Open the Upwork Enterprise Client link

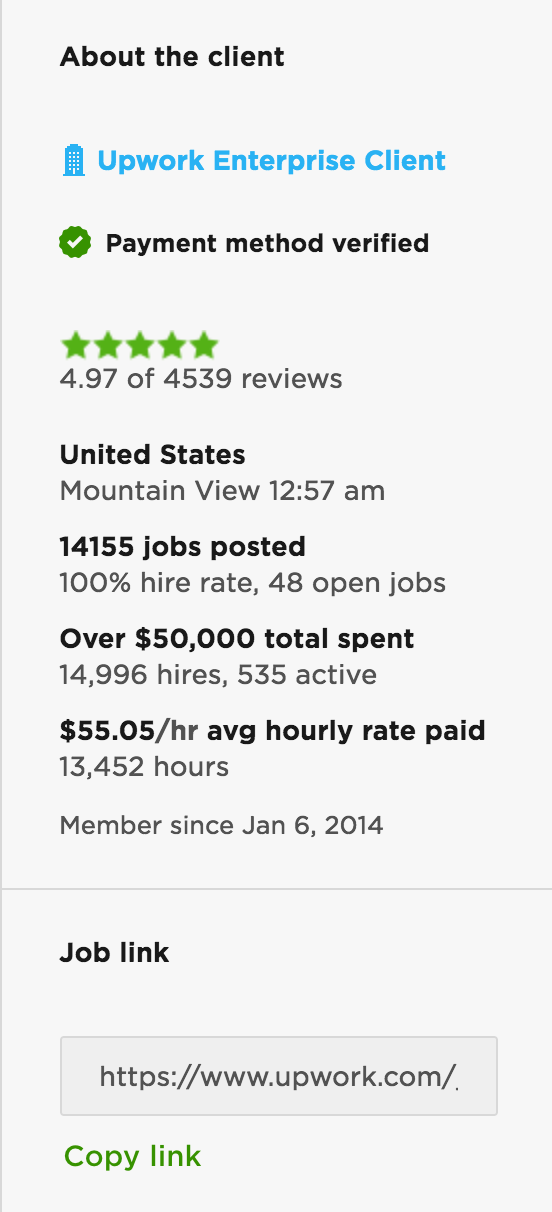click(271, 161)
